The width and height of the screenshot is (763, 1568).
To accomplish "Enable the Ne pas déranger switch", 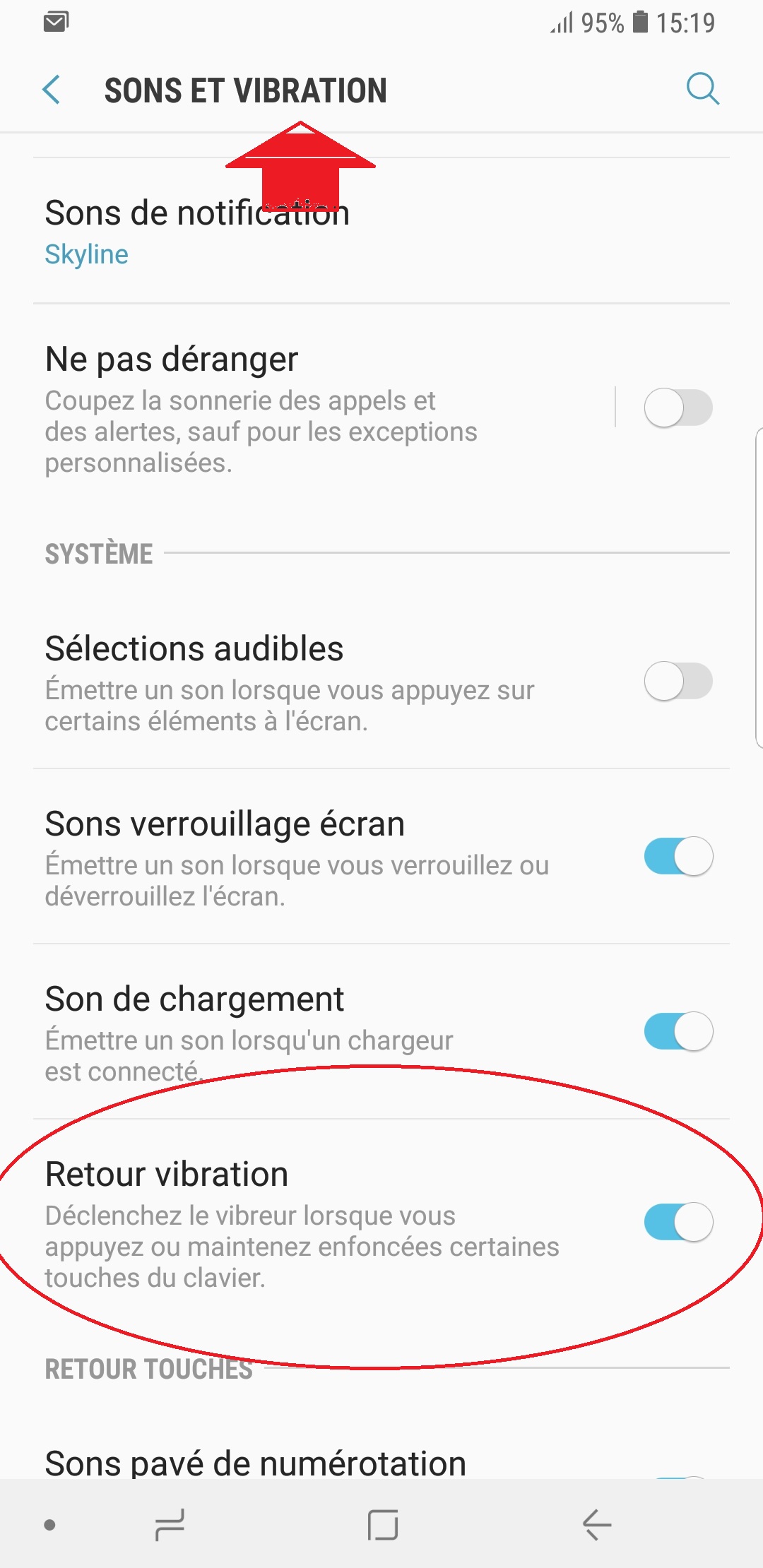I will tap(678, 408).
